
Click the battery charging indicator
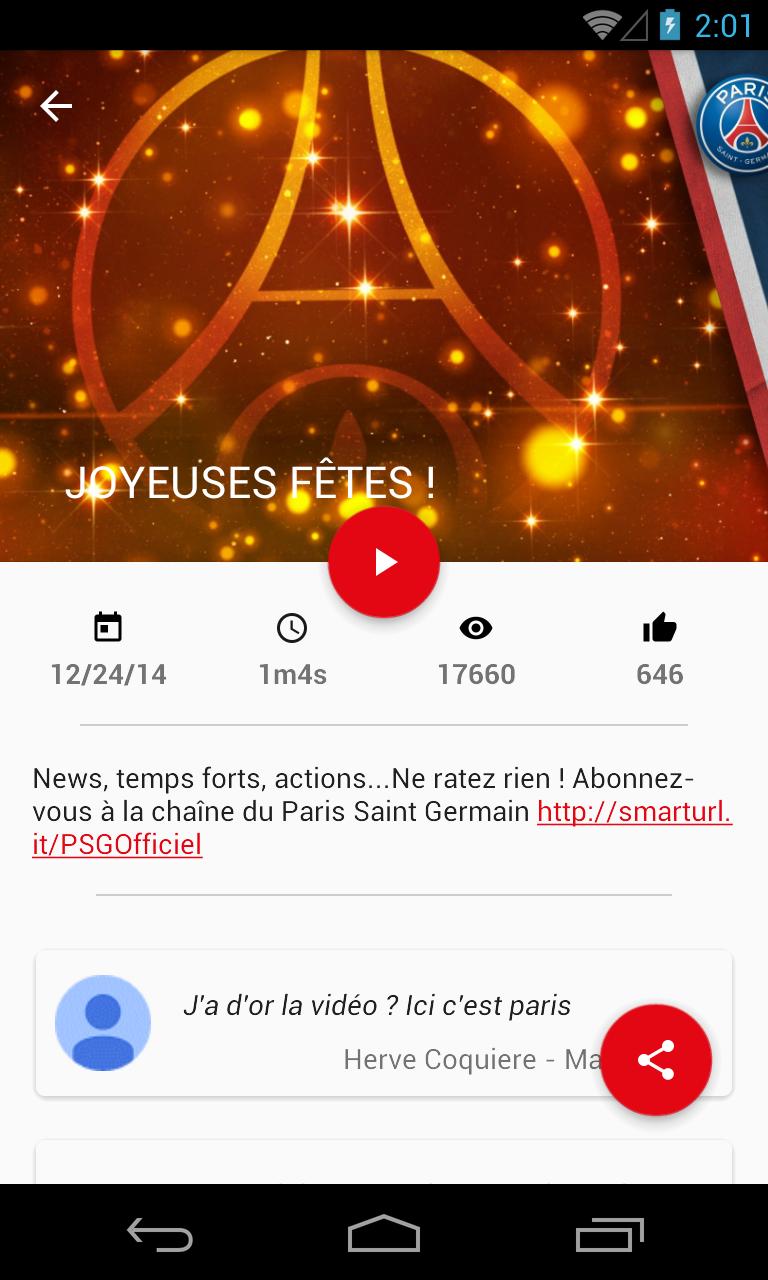668,25
